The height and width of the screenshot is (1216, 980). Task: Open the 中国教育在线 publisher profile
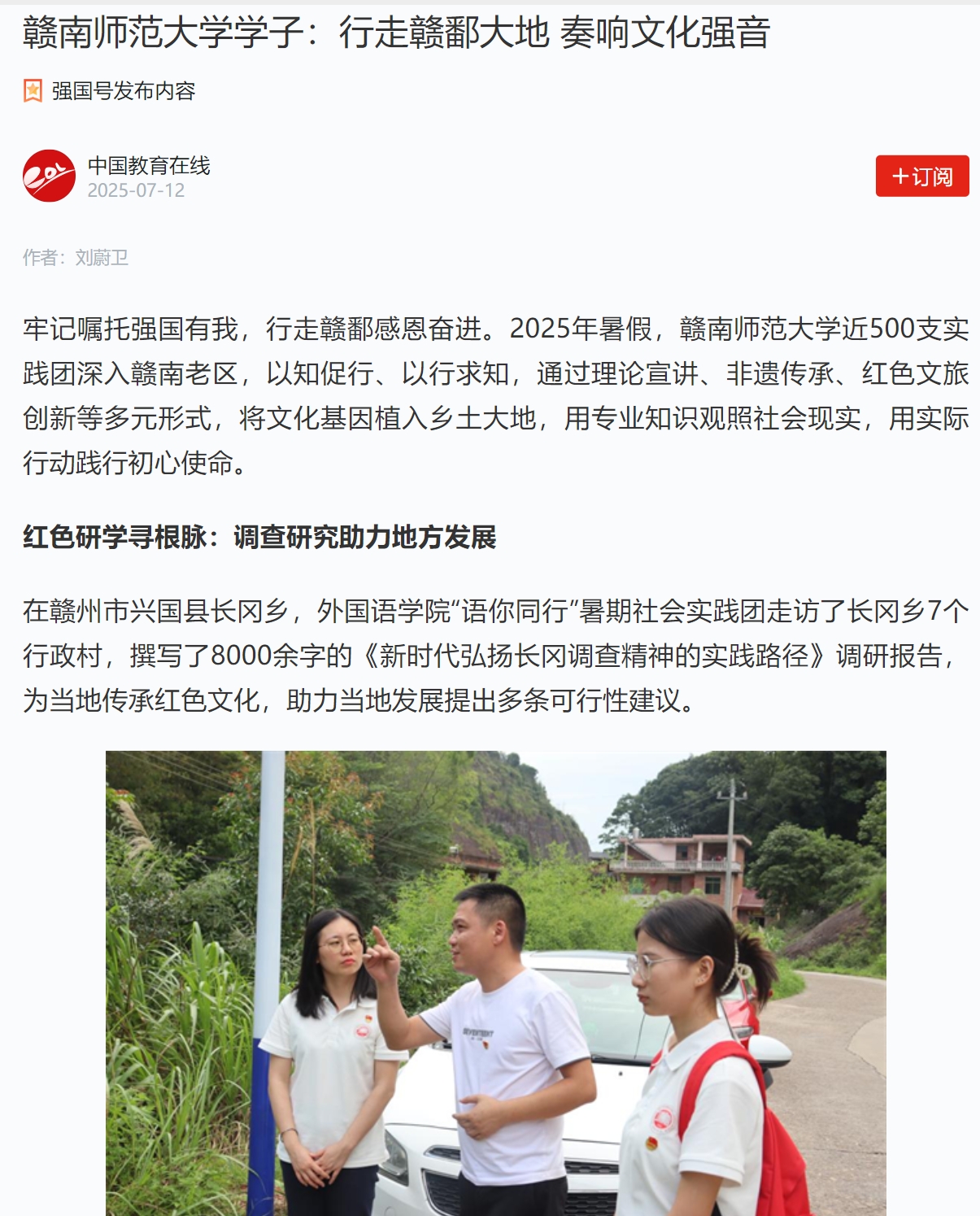pos(149,166)
